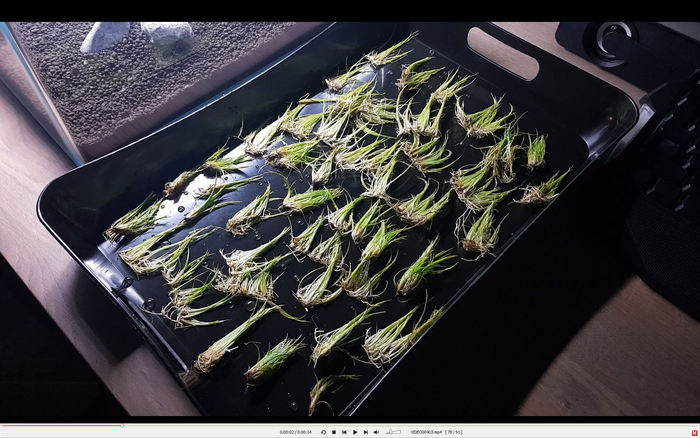Close the player with red X
Viewport: 700px width, 438px height.
tap(694, 432)
